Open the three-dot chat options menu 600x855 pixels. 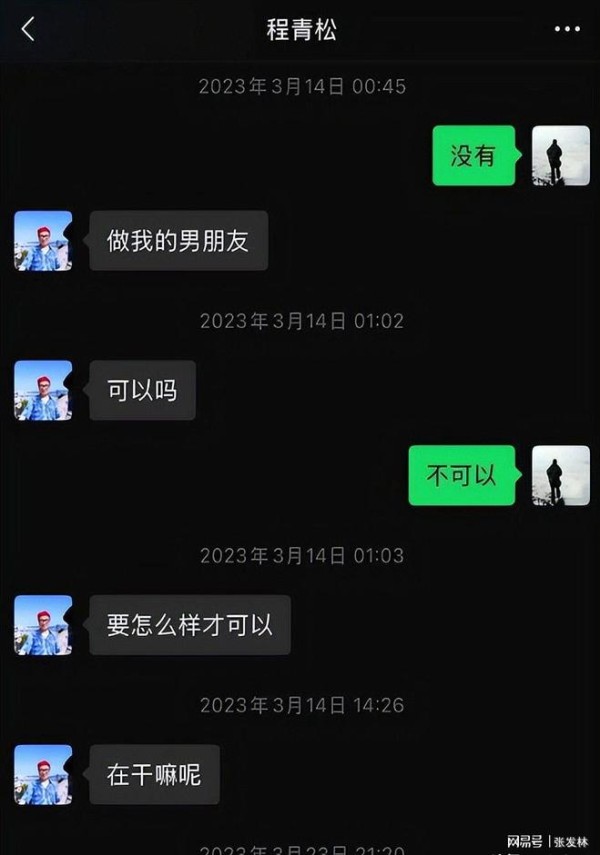point(567,30)
